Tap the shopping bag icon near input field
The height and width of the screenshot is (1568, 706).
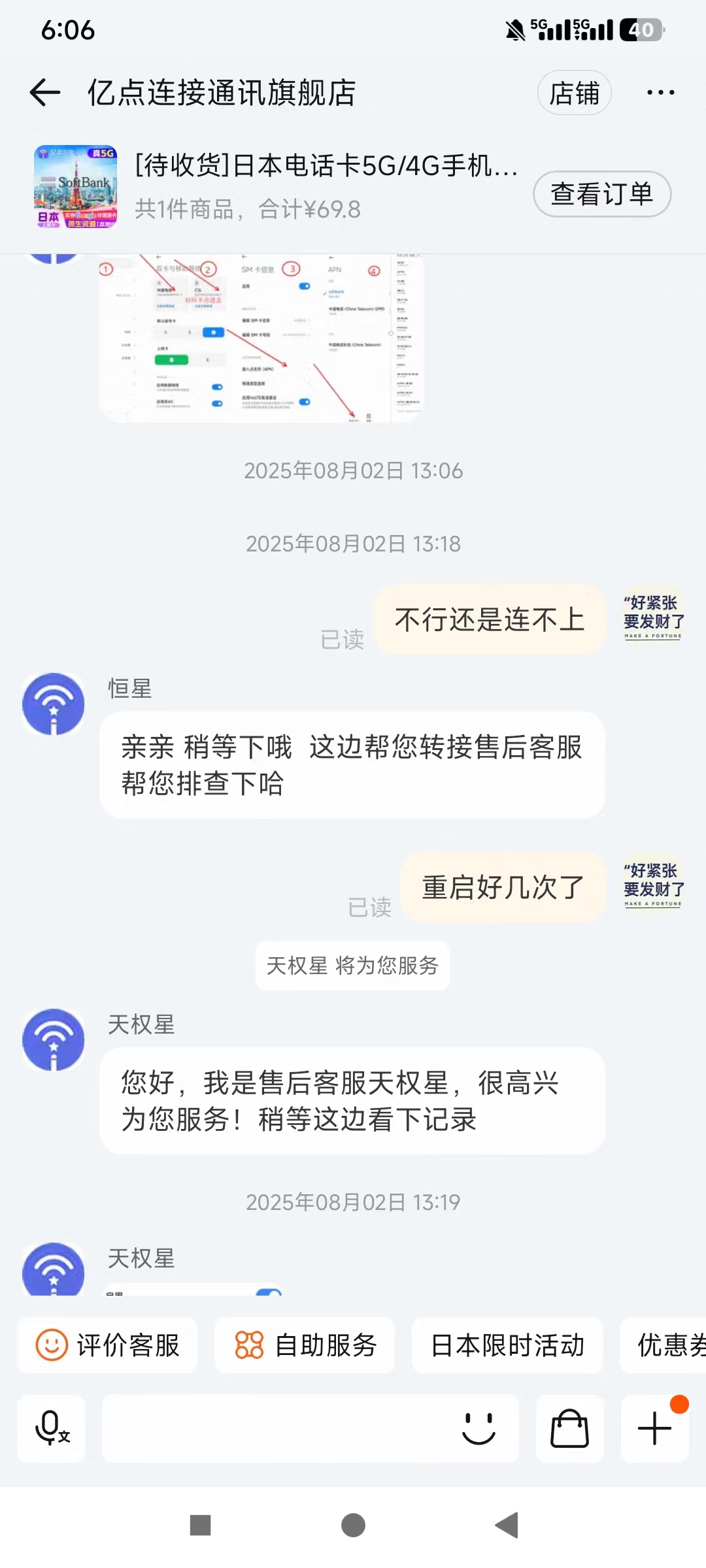coord(568,1428)
